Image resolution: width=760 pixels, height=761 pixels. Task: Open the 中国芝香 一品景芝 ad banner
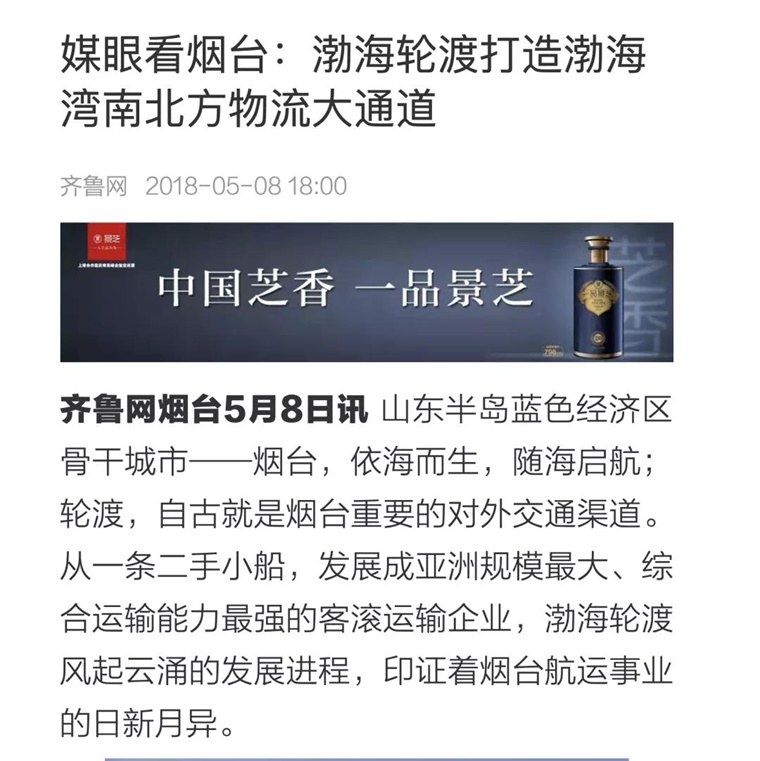coord(366,292)
